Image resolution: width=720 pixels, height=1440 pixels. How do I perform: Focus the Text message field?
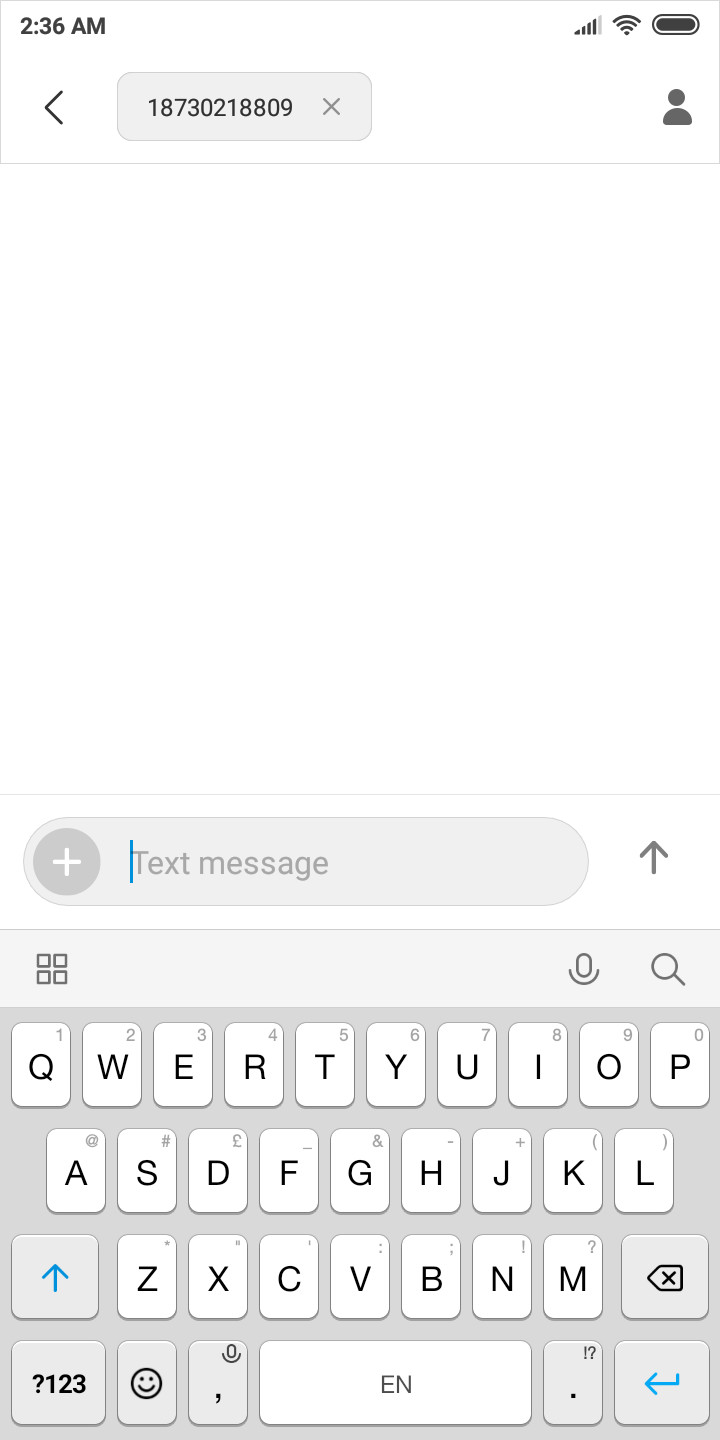tap(354, 862)
